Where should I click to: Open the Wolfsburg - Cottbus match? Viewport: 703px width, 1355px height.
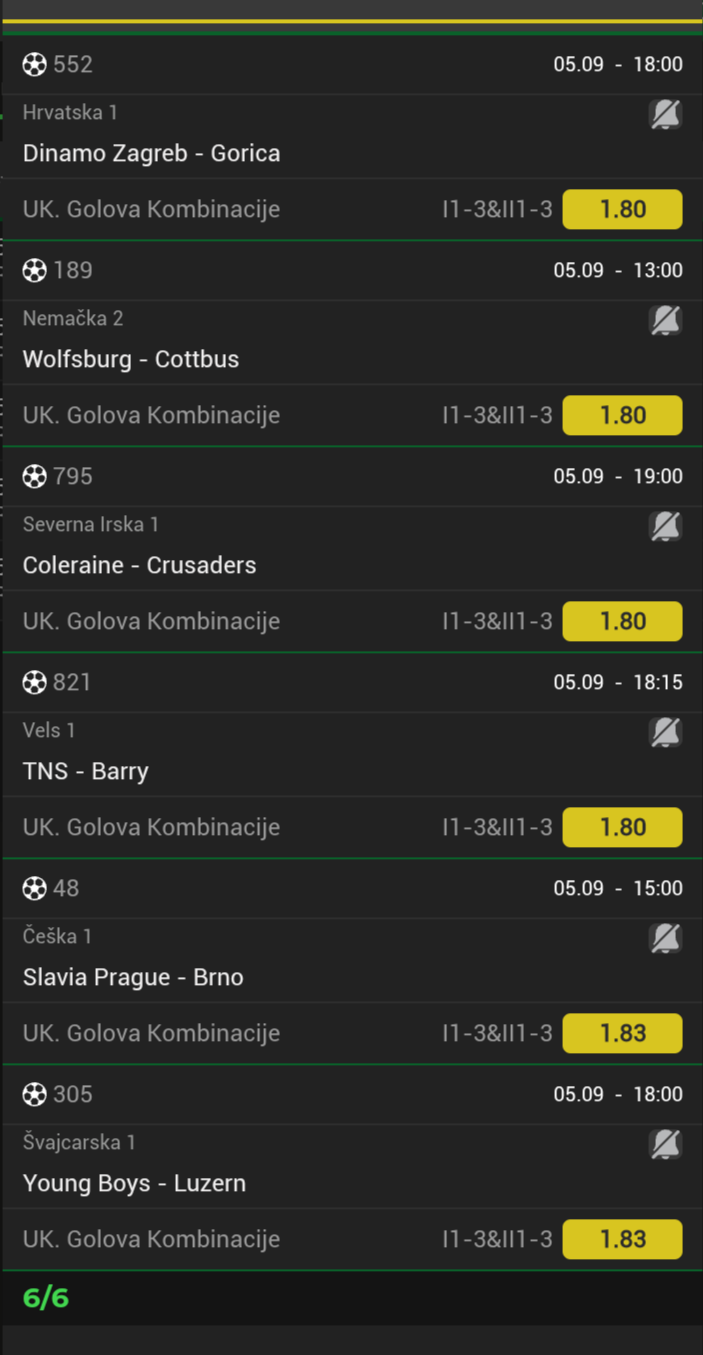point(131,359)
